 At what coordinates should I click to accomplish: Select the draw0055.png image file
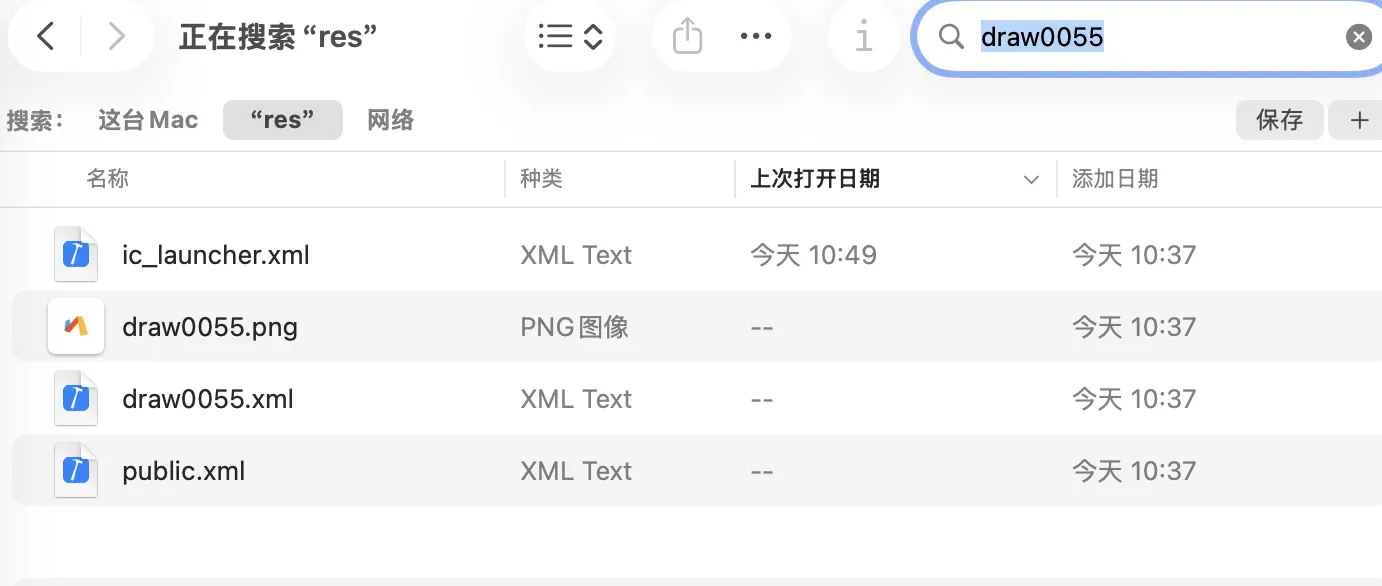pyautogui.click(x=209, y=327)
